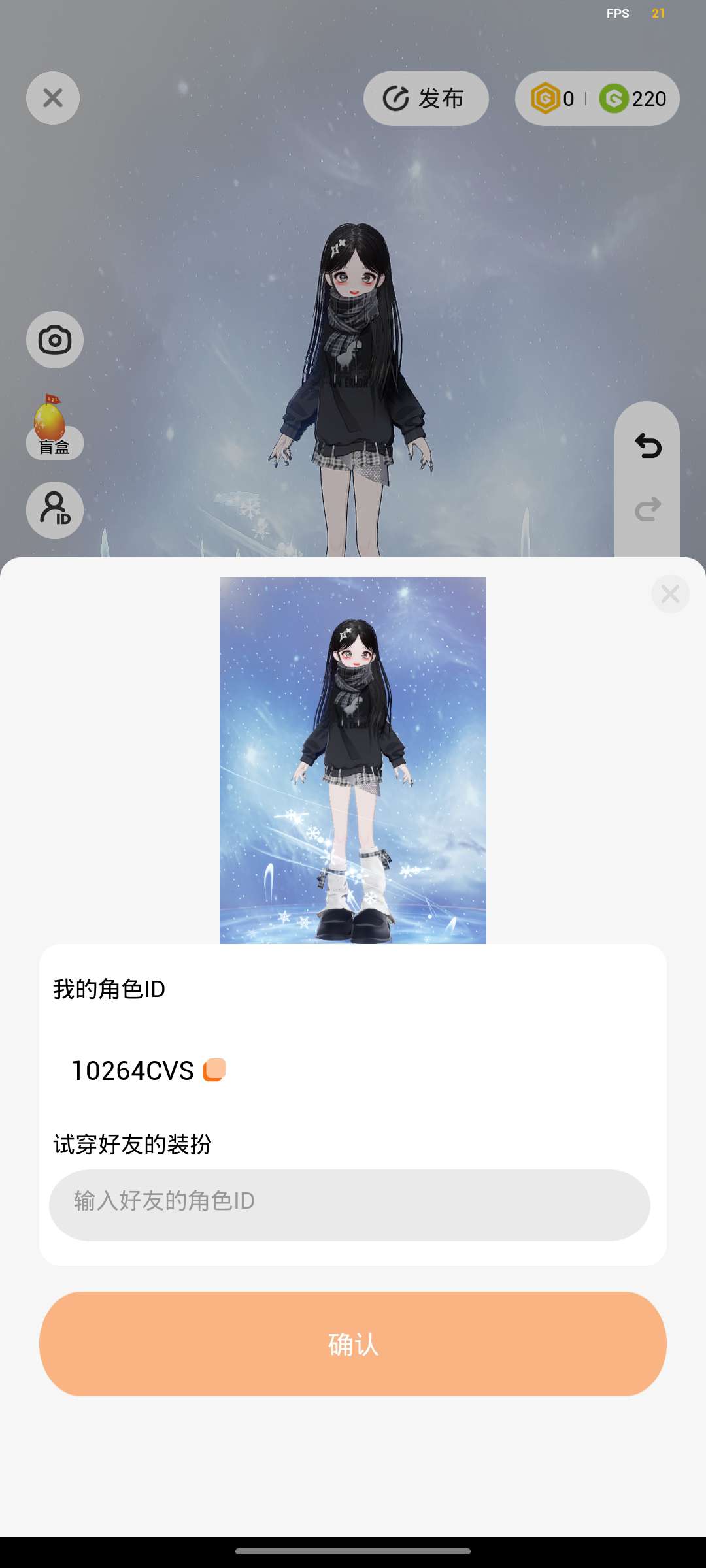This screenshot has width=706, height=1568.
Task: Take a photo with the camera icon
Action: (x=55, y=340)
